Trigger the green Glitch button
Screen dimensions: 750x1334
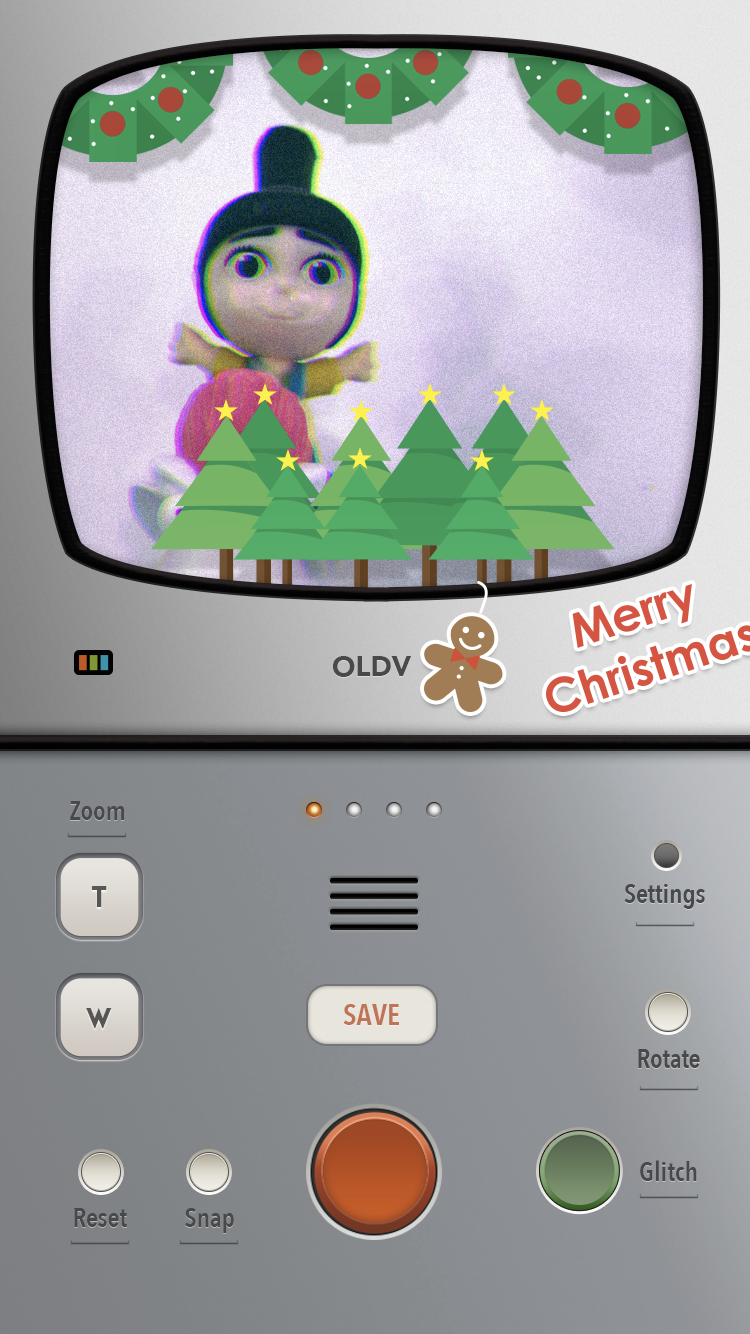(579, 1171)
